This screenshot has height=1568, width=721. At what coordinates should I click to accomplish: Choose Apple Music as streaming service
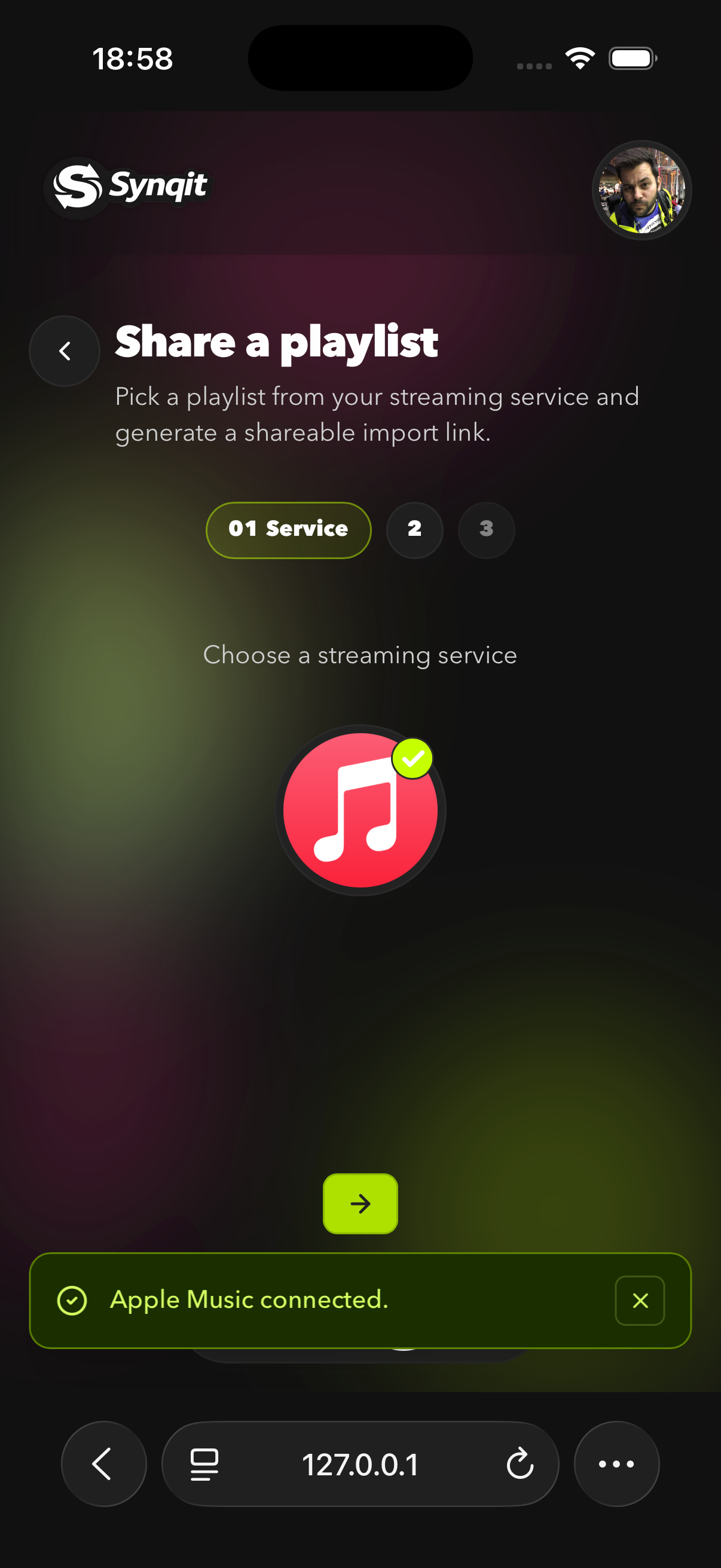pos(360,810)
